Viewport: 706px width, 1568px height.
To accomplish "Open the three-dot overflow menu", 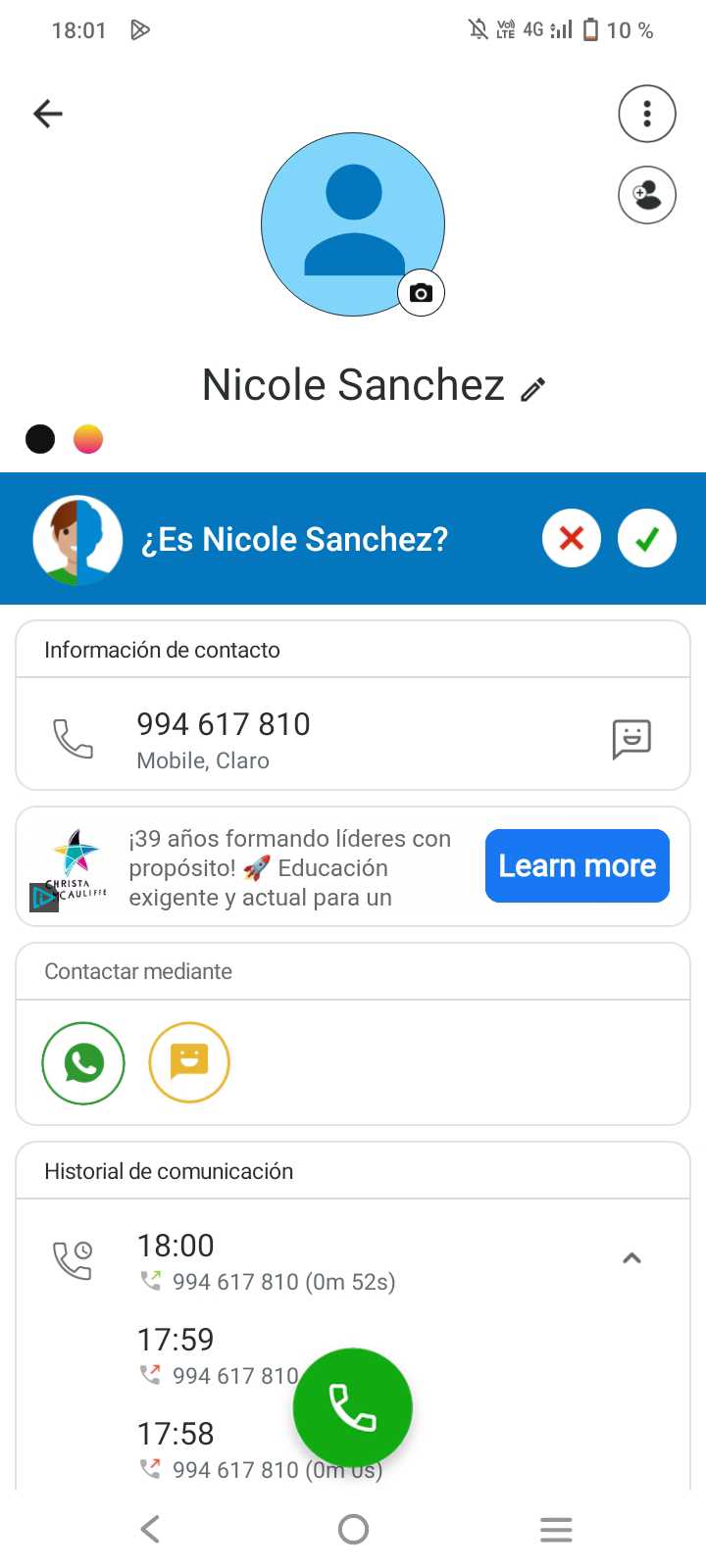I will 647,114.
